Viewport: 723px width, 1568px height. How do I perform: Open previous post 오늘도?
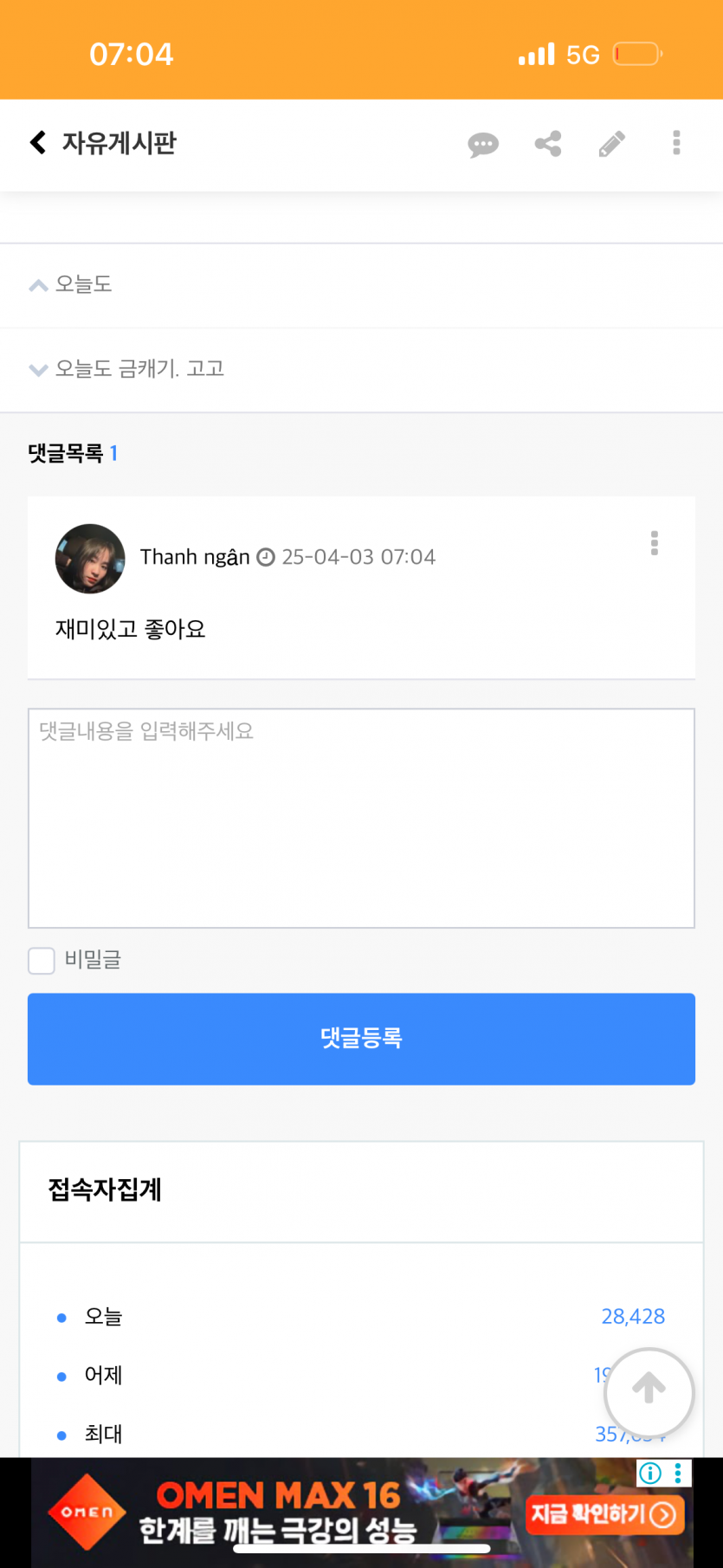coord(361,285)
